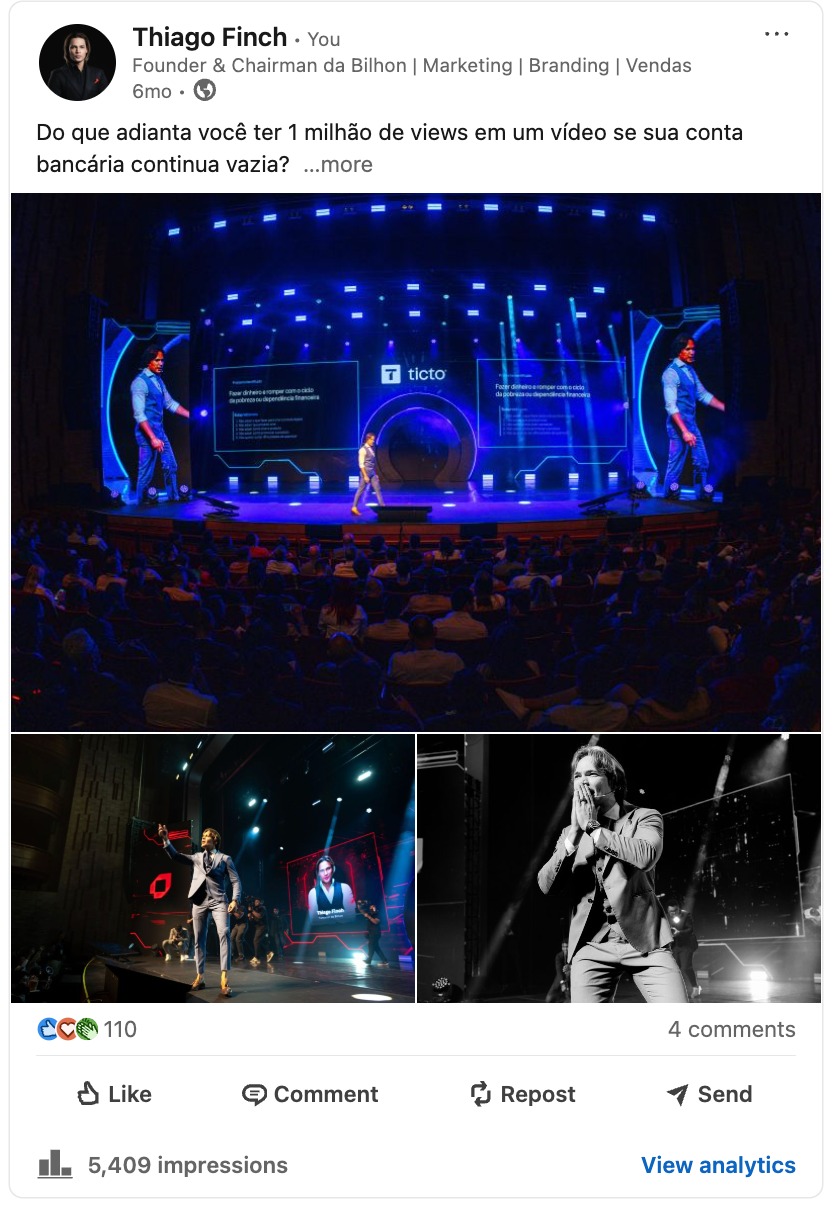This screenshot has height=1218, width=834.
Task: View the 110 reactions list
Action: click(88, 1029)
